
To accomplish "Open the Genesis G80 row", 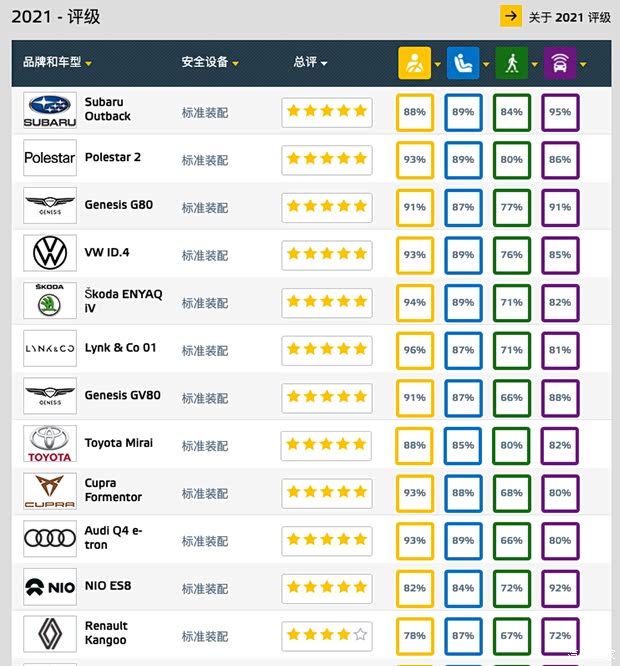I will 118,205.
